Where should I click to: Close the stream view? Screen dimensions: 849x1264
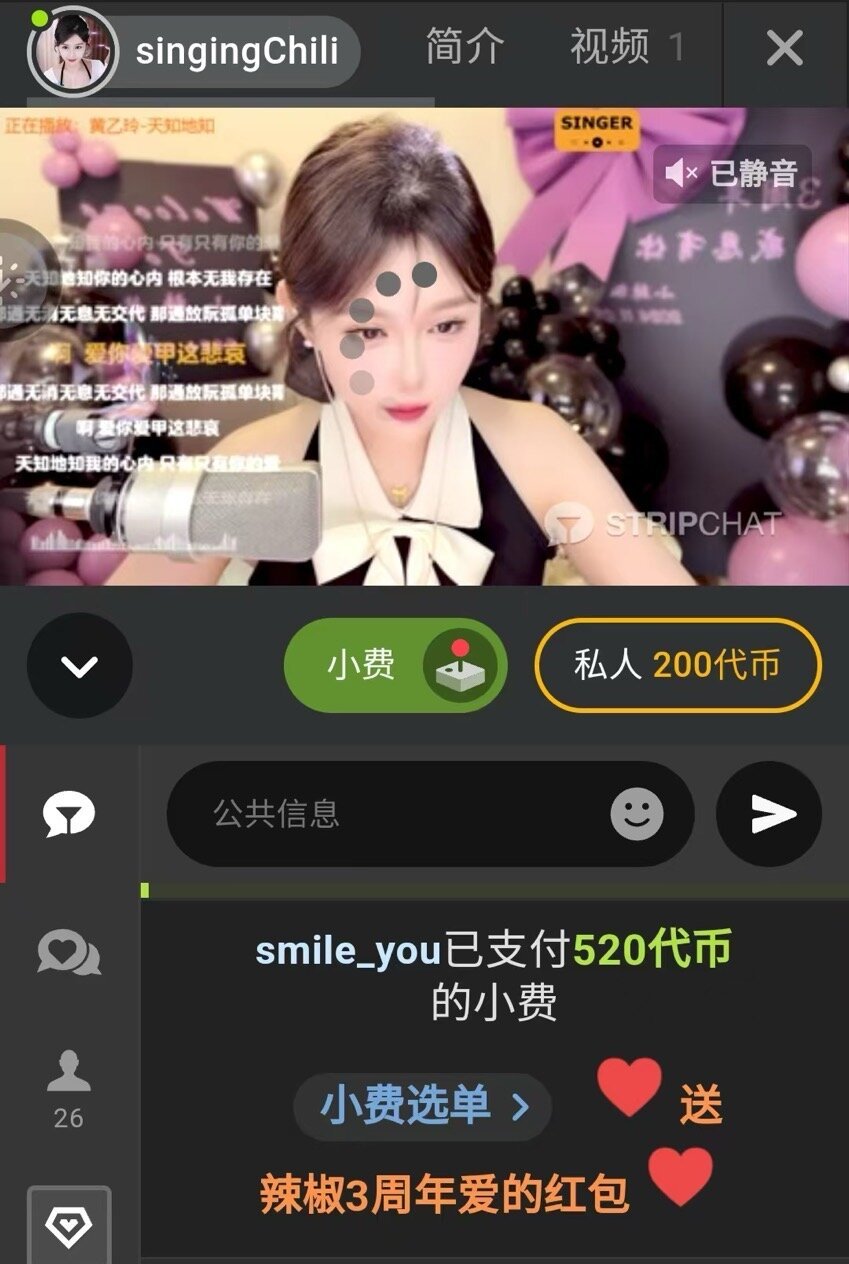coord(784,48)
